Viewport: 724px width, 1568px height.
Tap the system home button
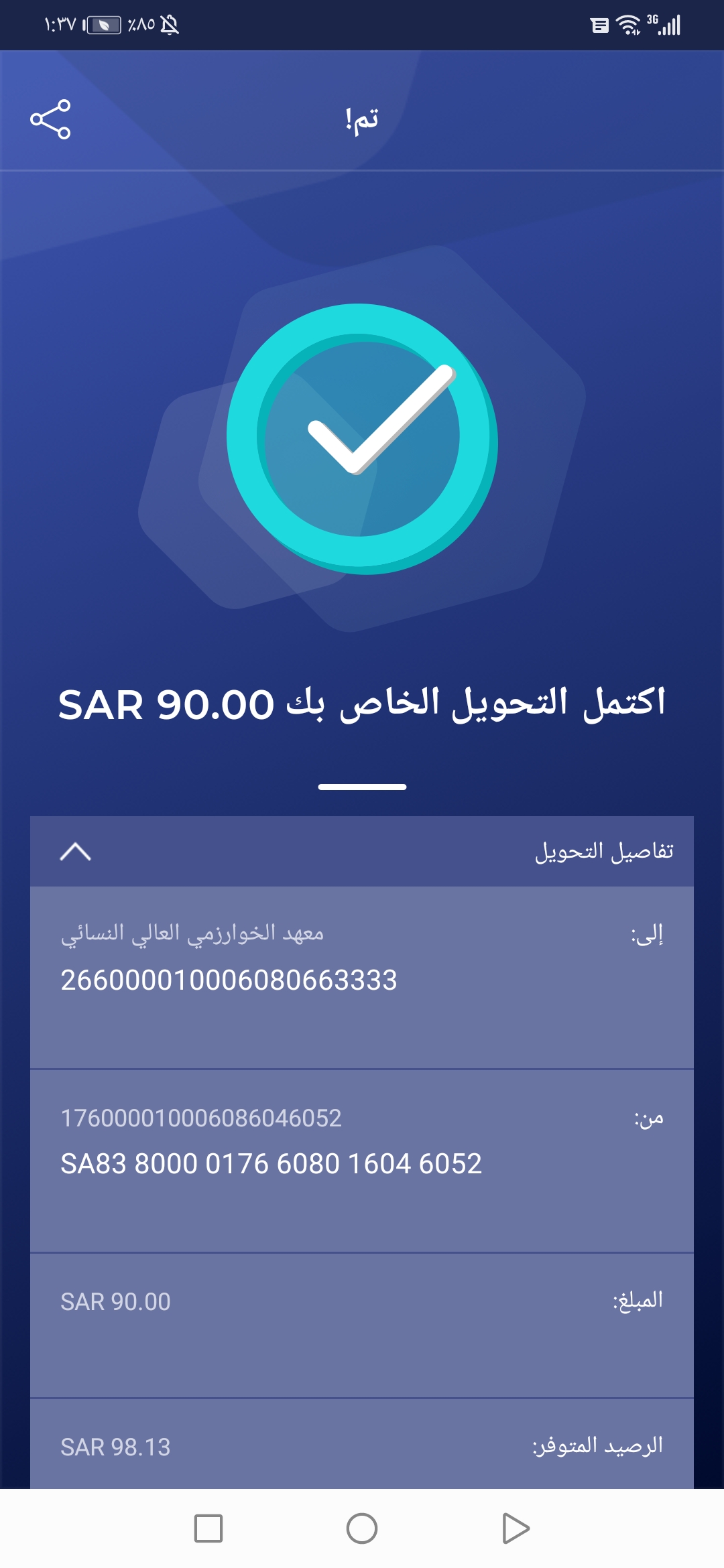point(362,1528)
